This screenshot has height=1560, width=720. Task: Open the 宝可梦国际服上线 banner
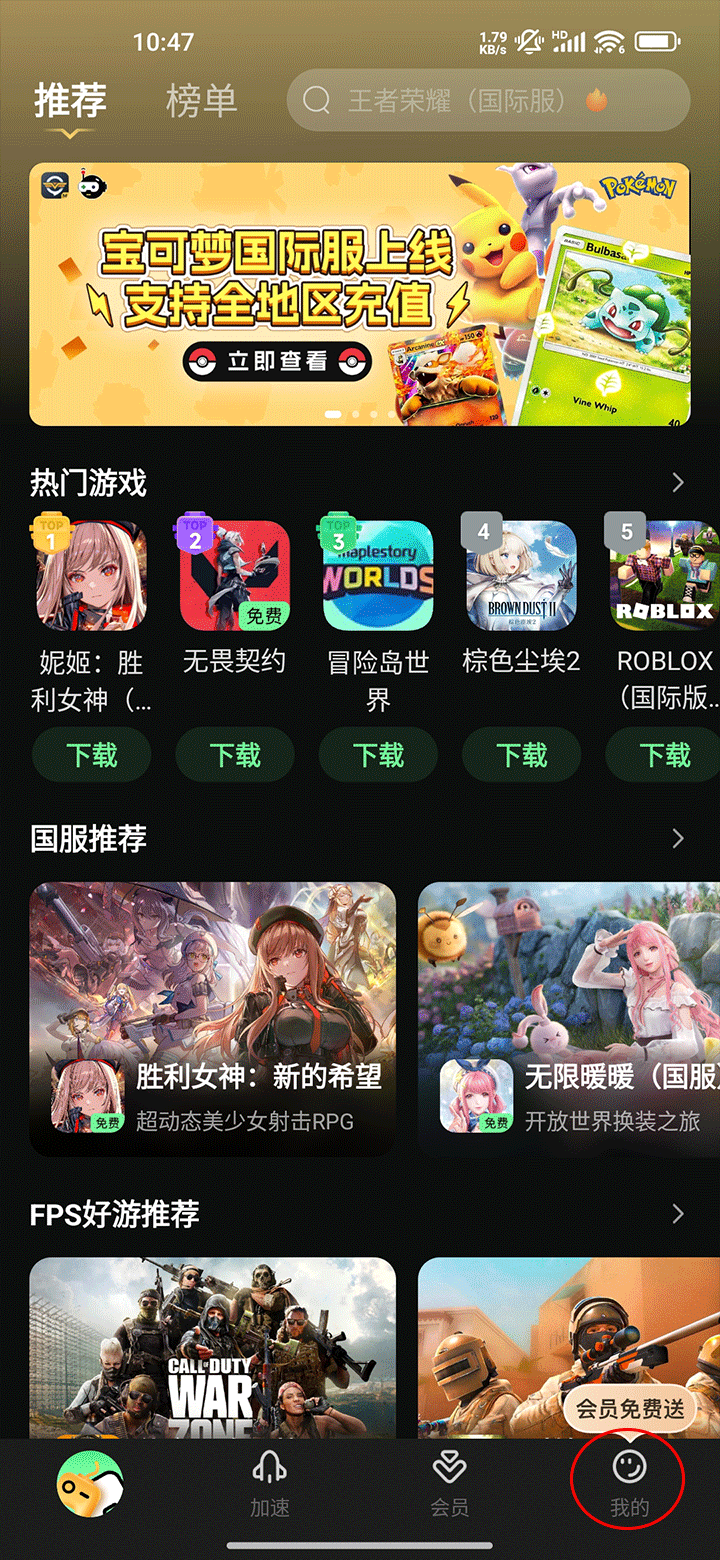tap(359, 294)
